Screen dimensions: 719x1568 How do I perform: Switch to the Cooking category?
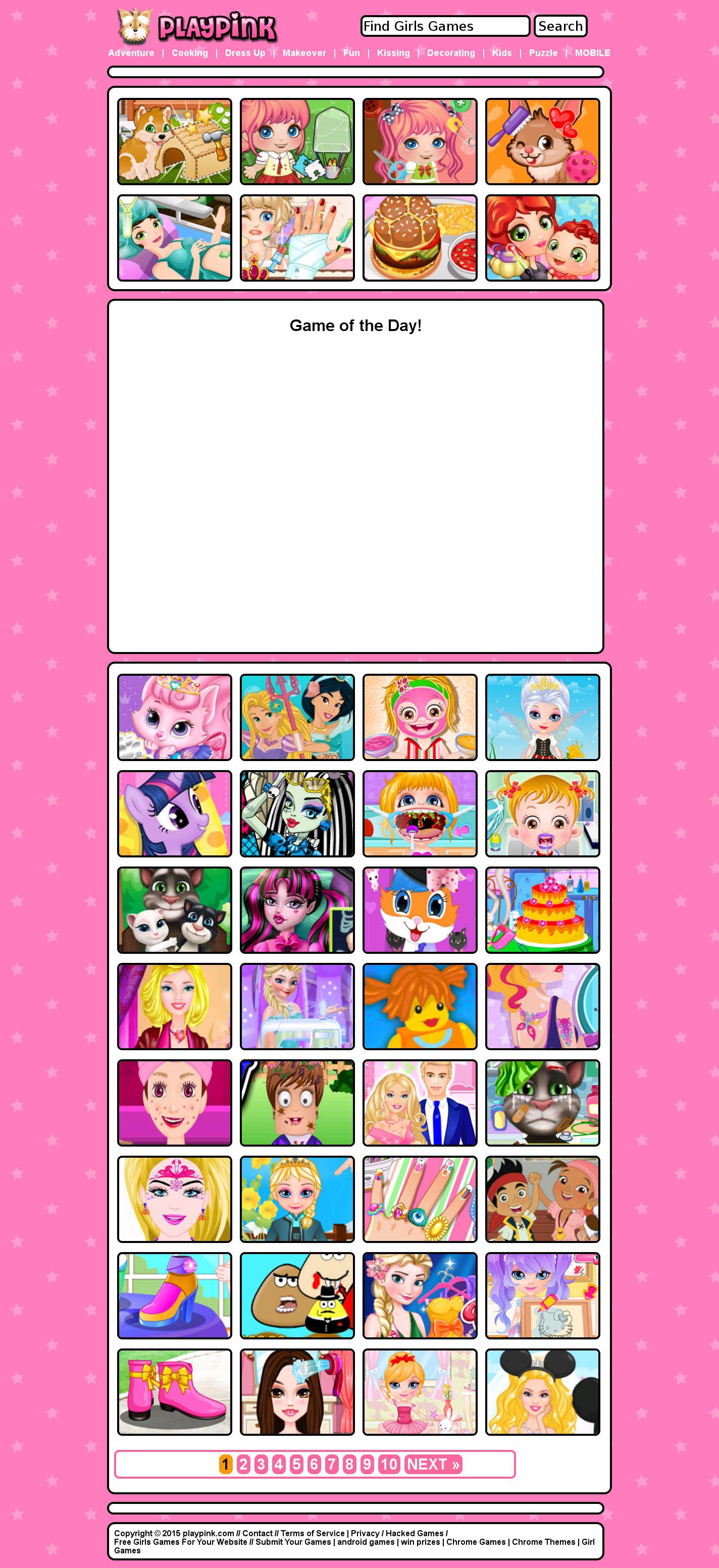[x=189, y=53]
